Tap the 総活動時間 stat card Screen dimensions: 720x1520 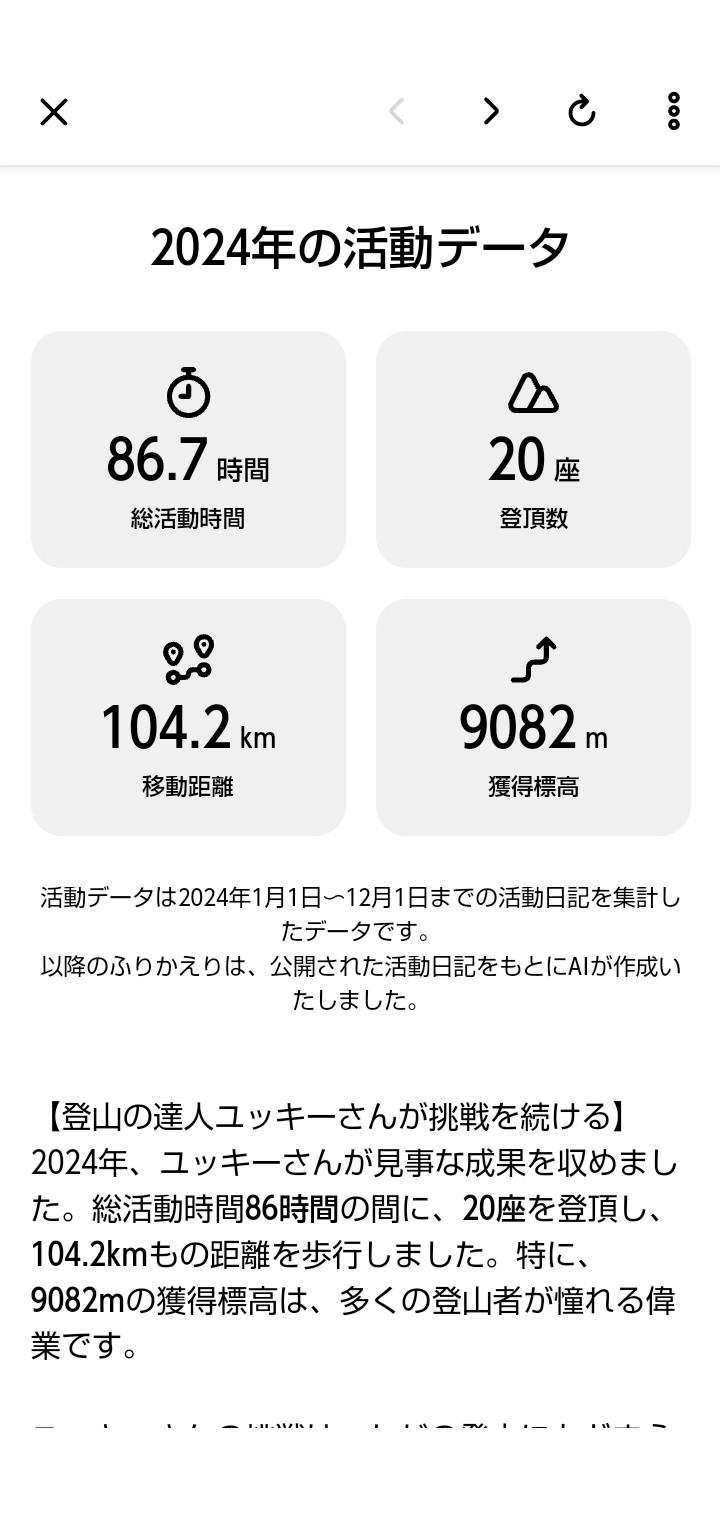(x=188, y=448)
